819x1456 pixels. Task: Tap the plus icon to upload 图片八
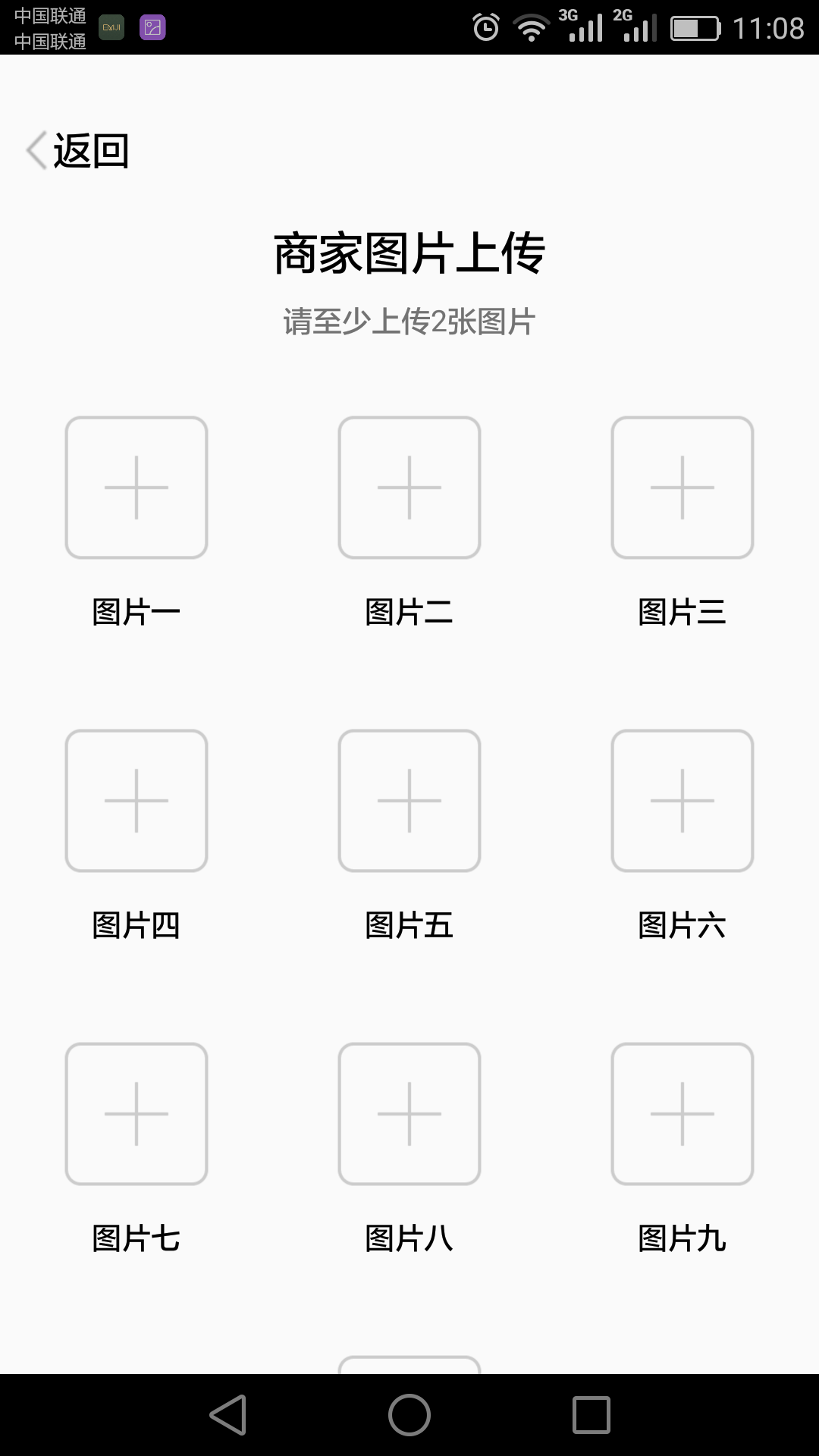point(409,1113)
